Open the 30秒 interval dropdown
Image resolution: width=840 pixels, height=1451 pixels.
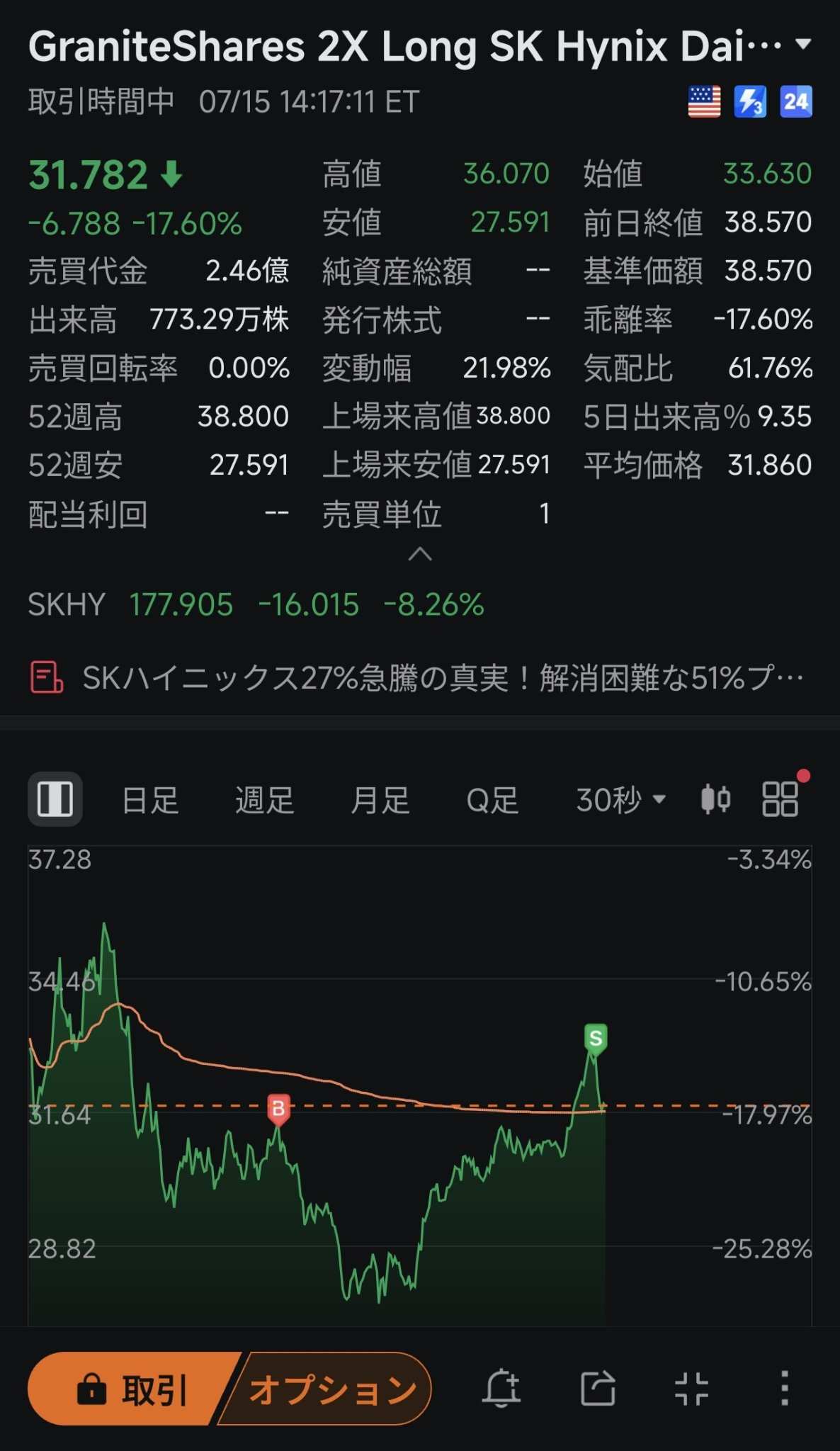[620, 801]
